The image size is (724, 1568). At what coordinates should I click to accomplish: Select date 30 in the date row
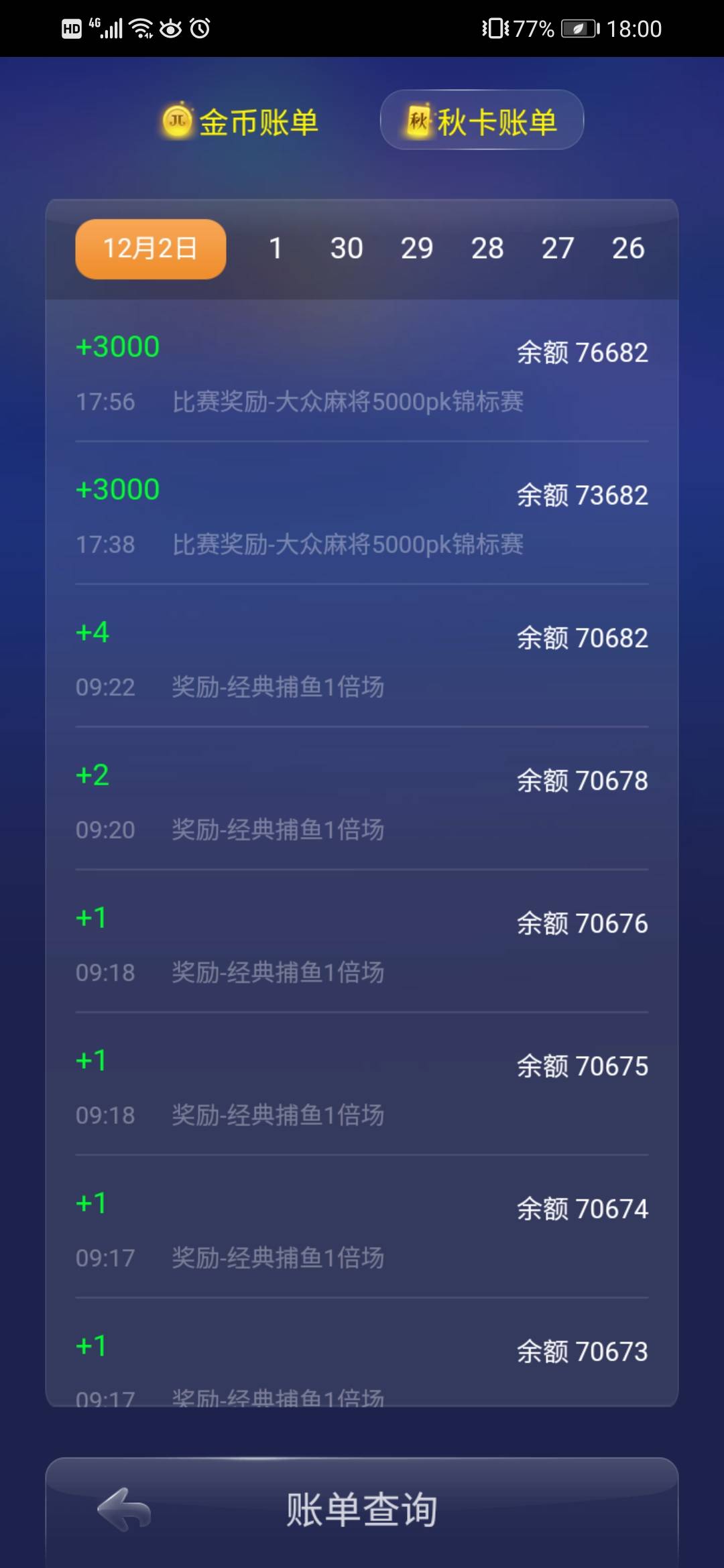[x=346, y=248]
